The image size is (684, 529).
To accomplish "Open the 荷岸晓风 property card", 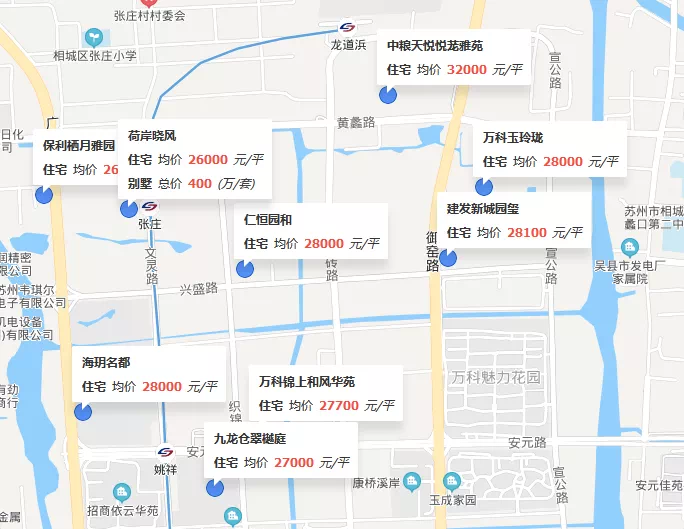I will pyautogui.click(x=194, y=160).
